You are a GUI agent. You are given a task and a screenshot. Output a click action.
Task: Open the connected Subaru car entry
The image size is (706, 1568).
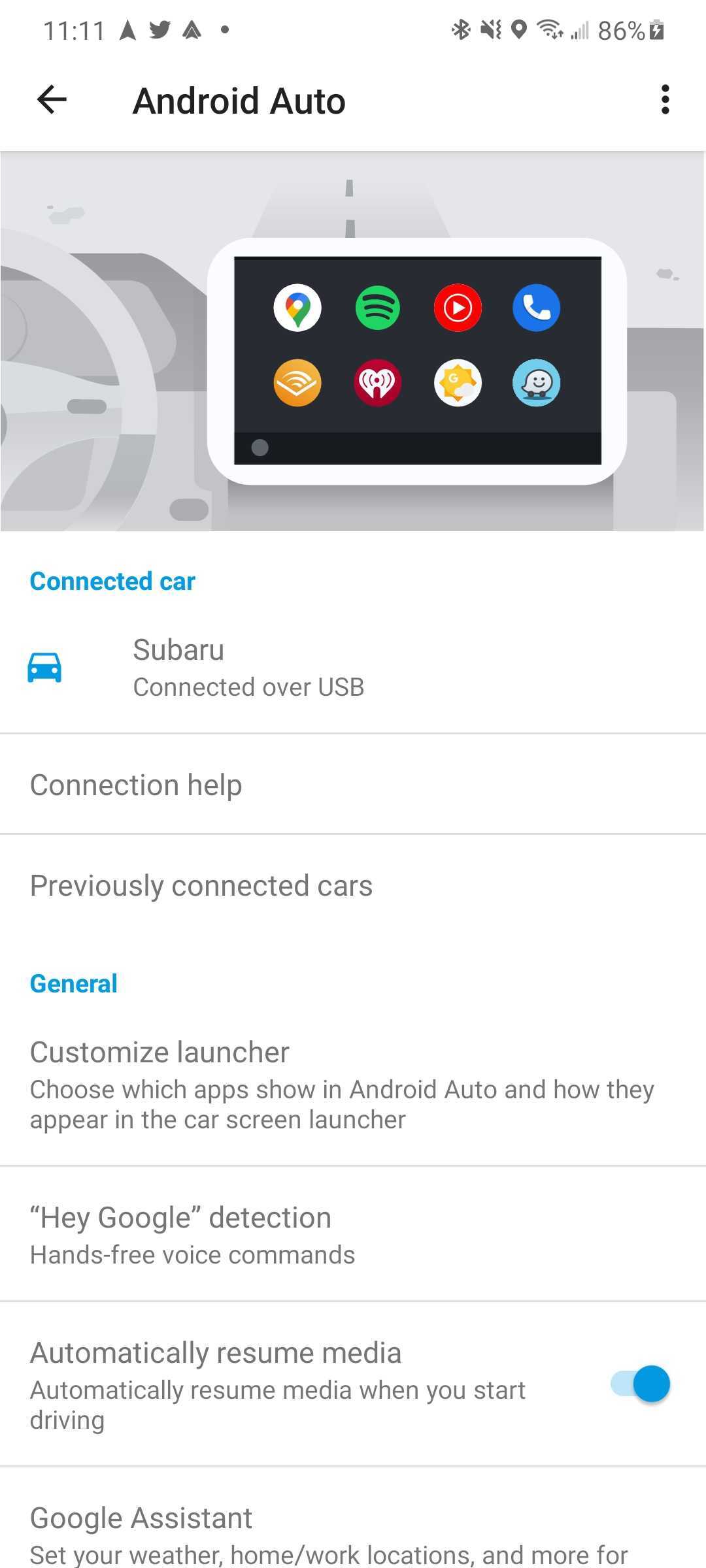coord(248,667)
